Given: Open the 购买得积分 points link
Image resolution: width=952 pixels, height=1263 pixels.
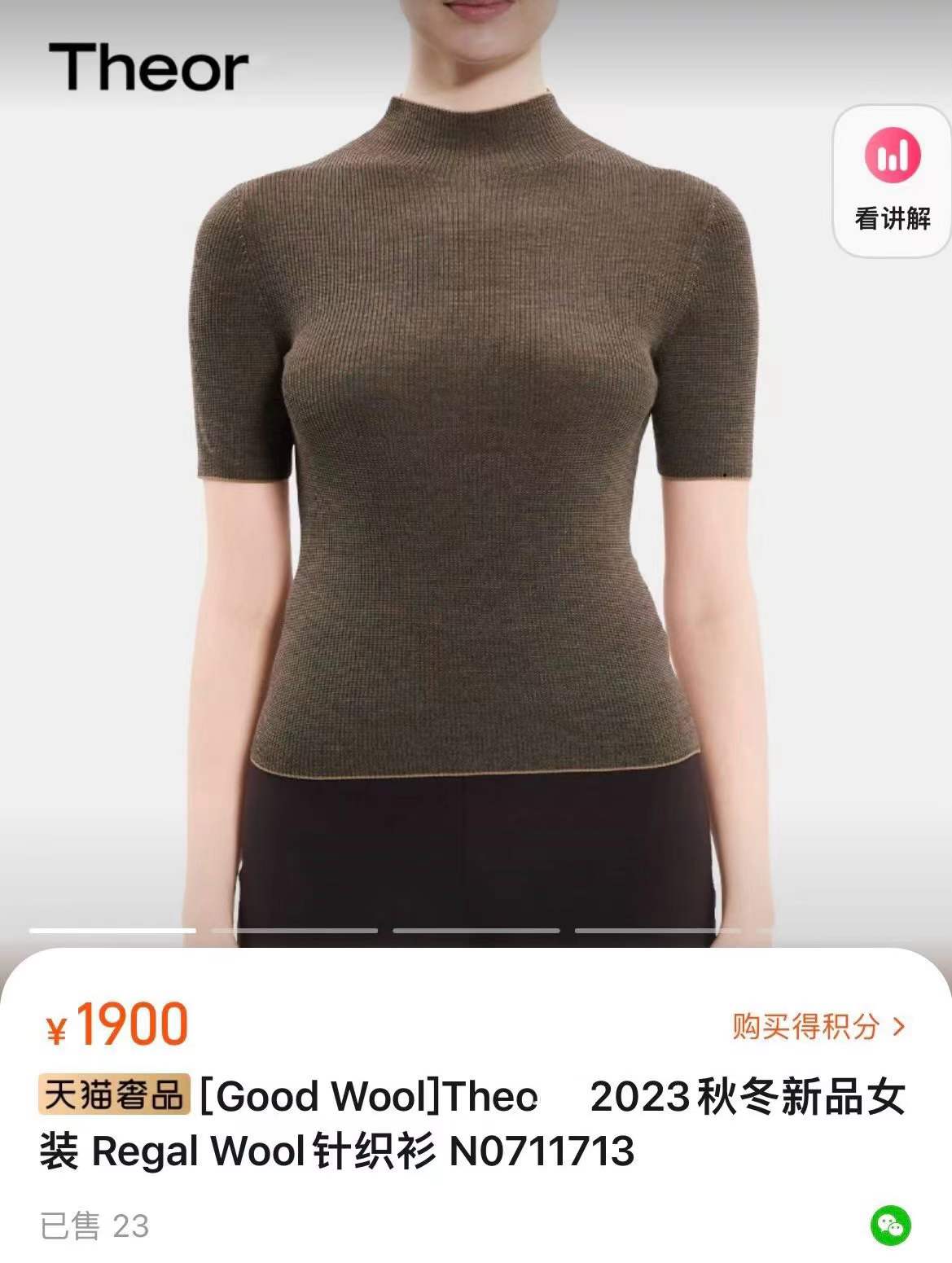Looking at the screenshot, I should click(x=818, y=1026).
